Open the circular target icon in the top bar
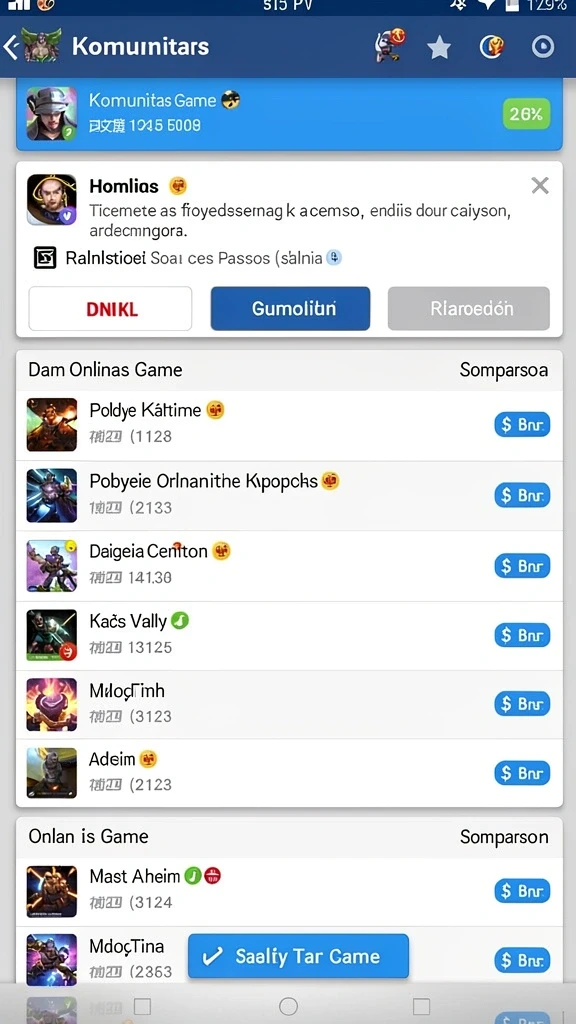Screen dimensions: 576x1024 point(543,47)
